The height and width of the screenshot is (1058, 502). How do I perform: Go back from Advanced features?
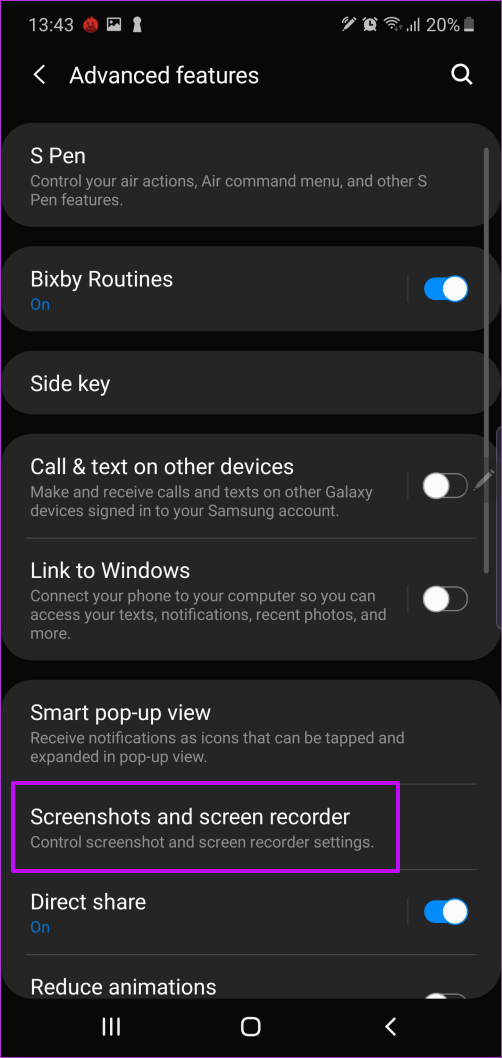tap(40, 75)
